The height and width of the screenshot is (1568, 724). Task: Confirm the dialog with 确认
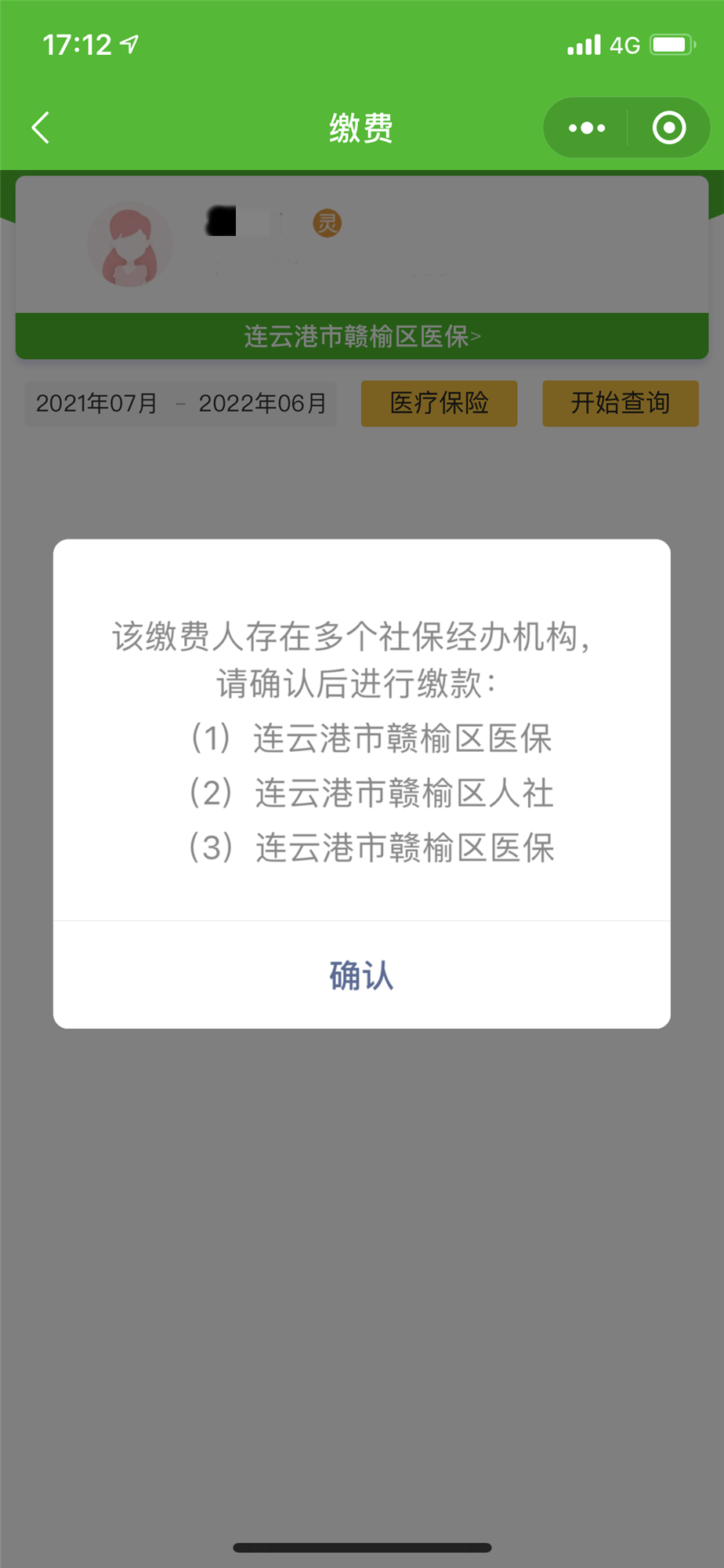(361, 975)
